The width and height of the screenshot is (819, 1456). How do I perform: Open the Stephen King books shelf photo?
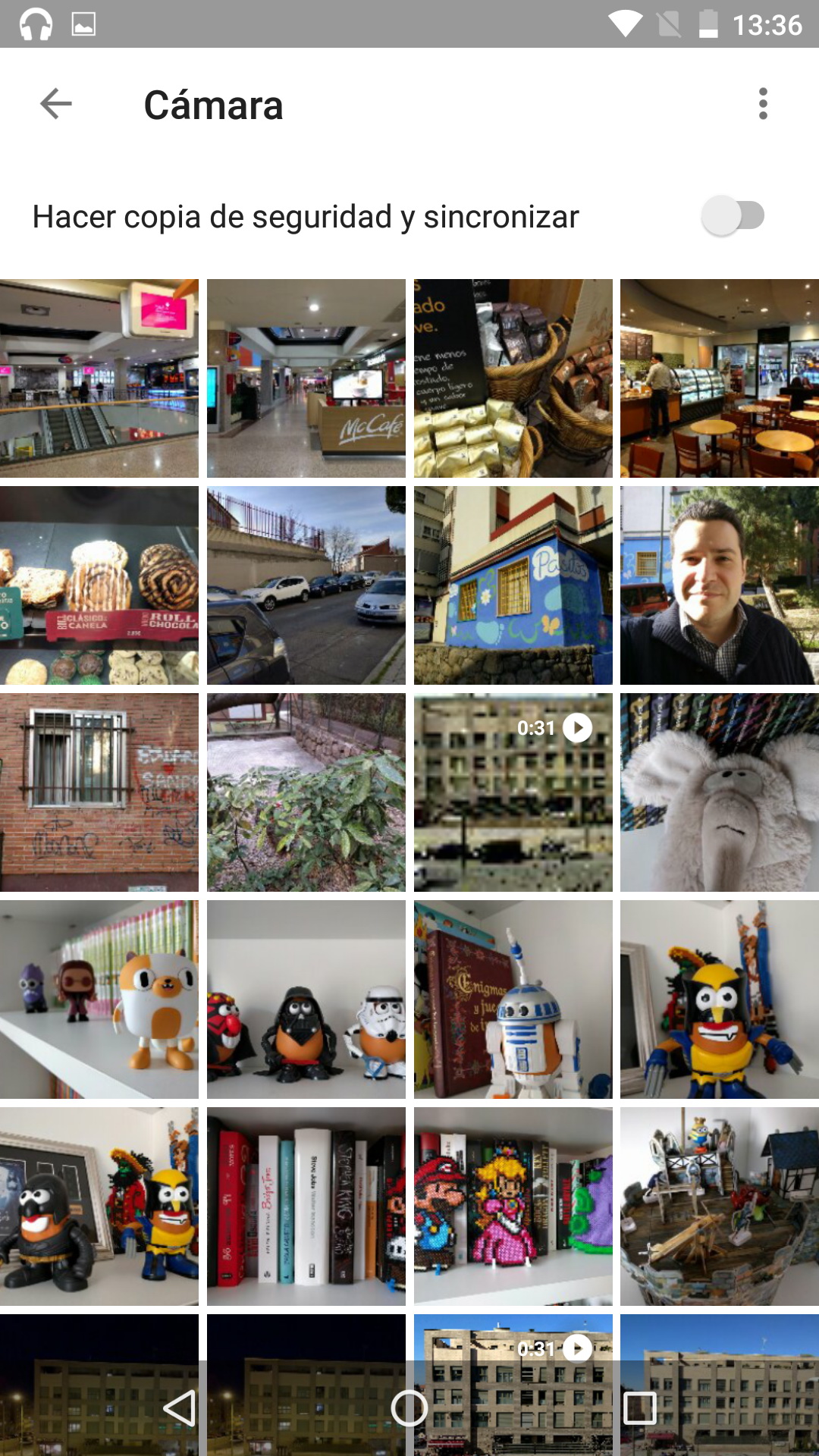coord(306,1206)
